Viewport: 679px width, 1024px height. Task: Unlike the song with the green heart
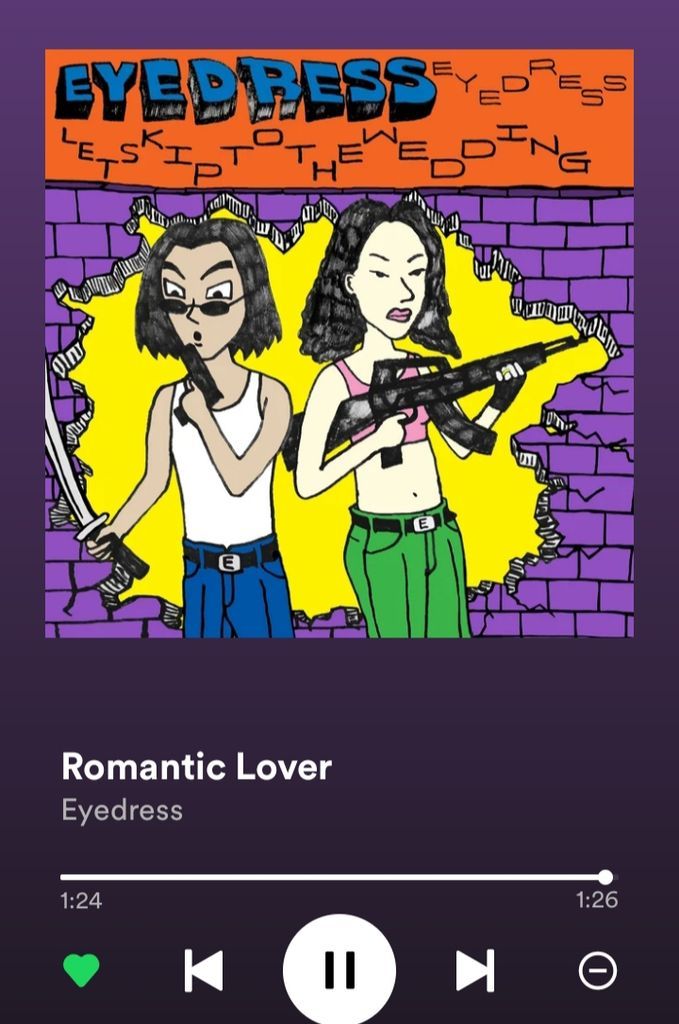pos(81,970)
